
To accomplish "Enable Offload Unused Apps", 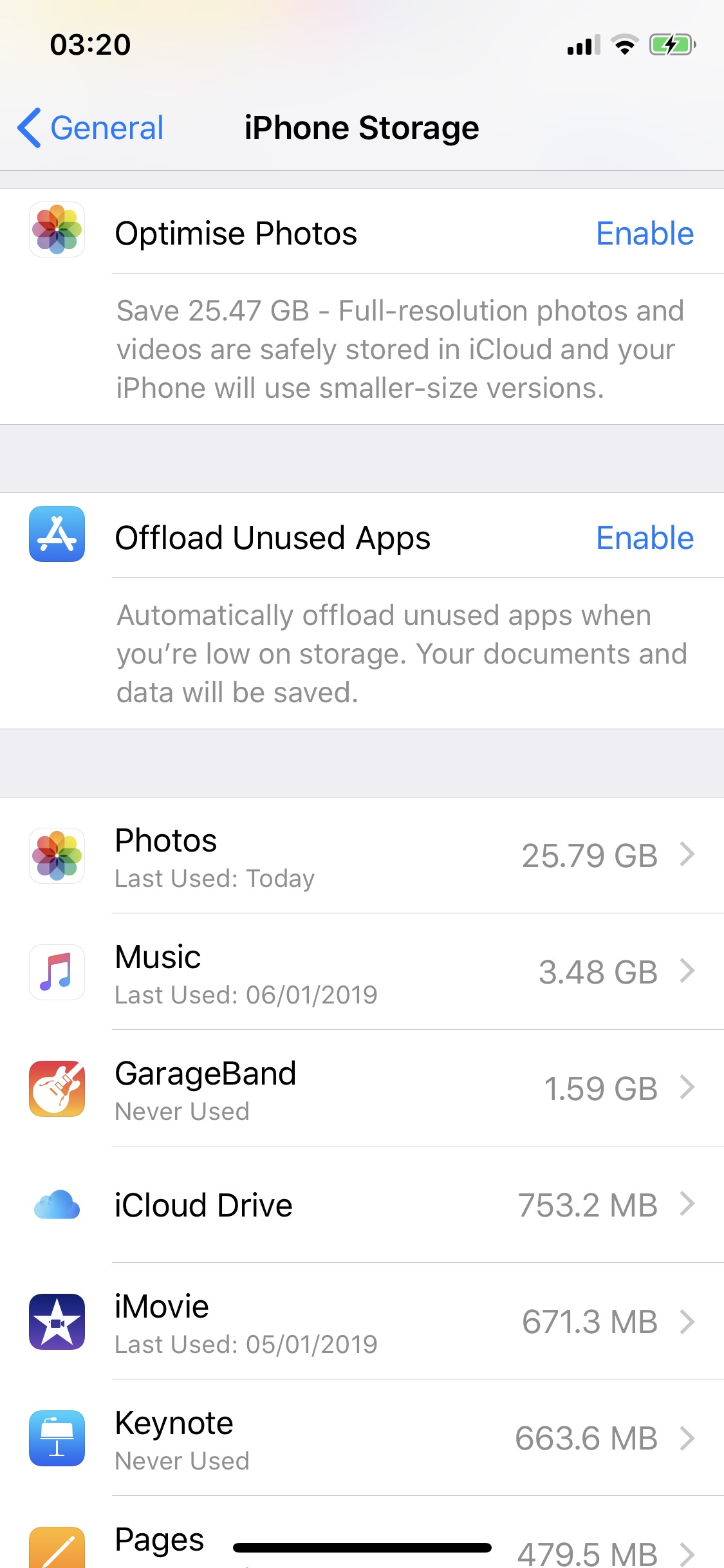I will click(644, 537).
